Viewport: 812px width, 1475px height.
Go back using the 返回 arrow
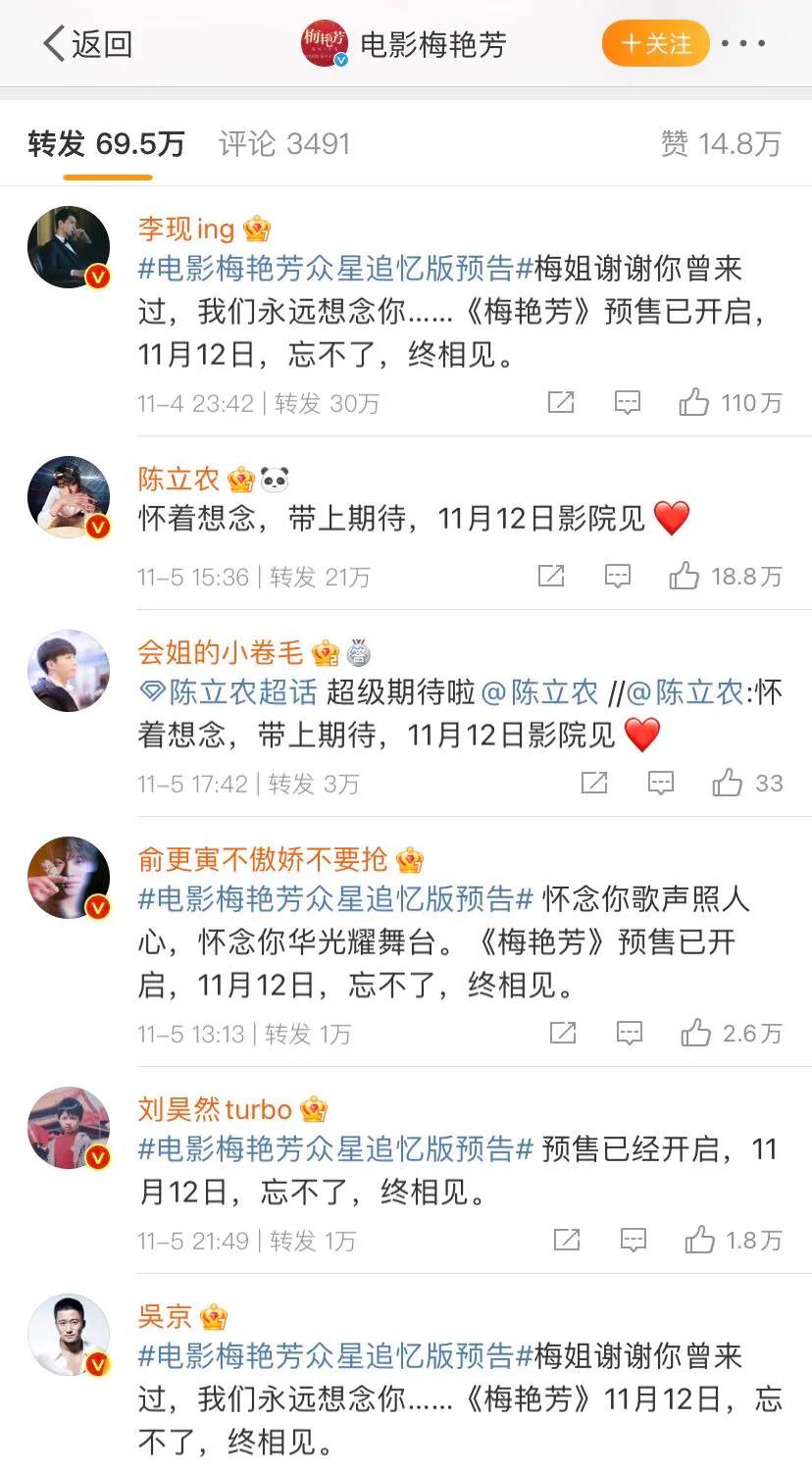point(87,44)
